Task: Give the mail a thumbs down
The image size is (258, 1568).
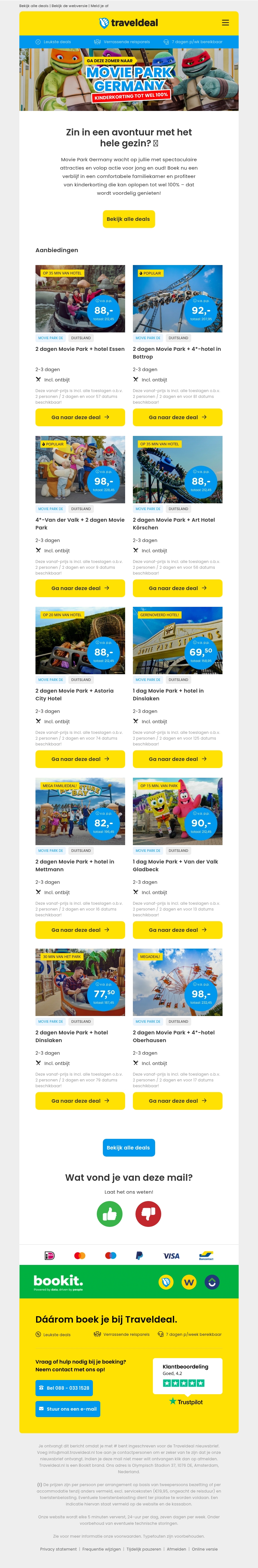Action: (148, 1214)
